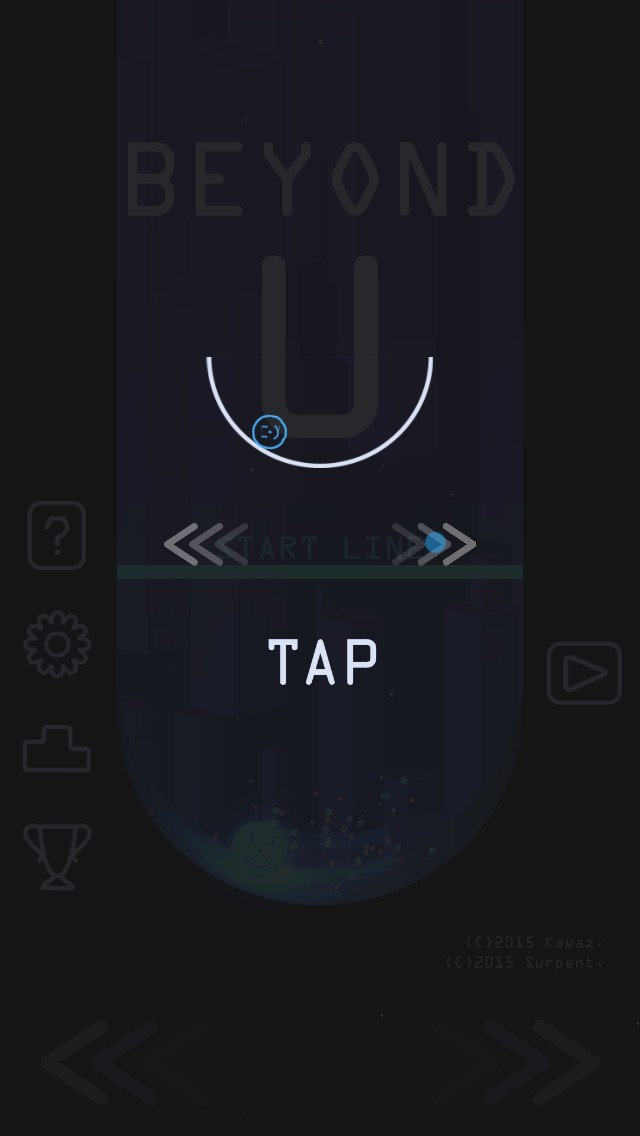Open the help question mark icon

57,536
